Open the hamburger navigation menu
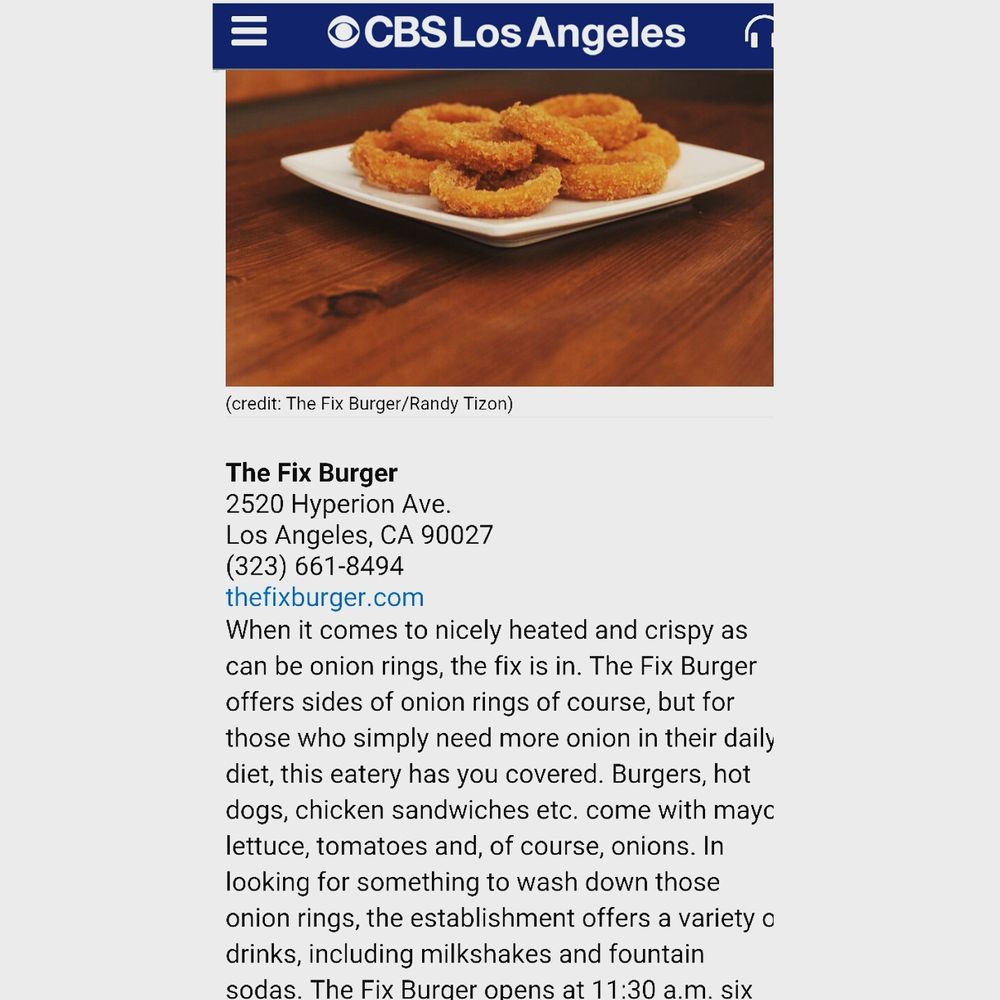Image resolution: width=1000 pixels, height=1000 pixels. pos(249,32)
